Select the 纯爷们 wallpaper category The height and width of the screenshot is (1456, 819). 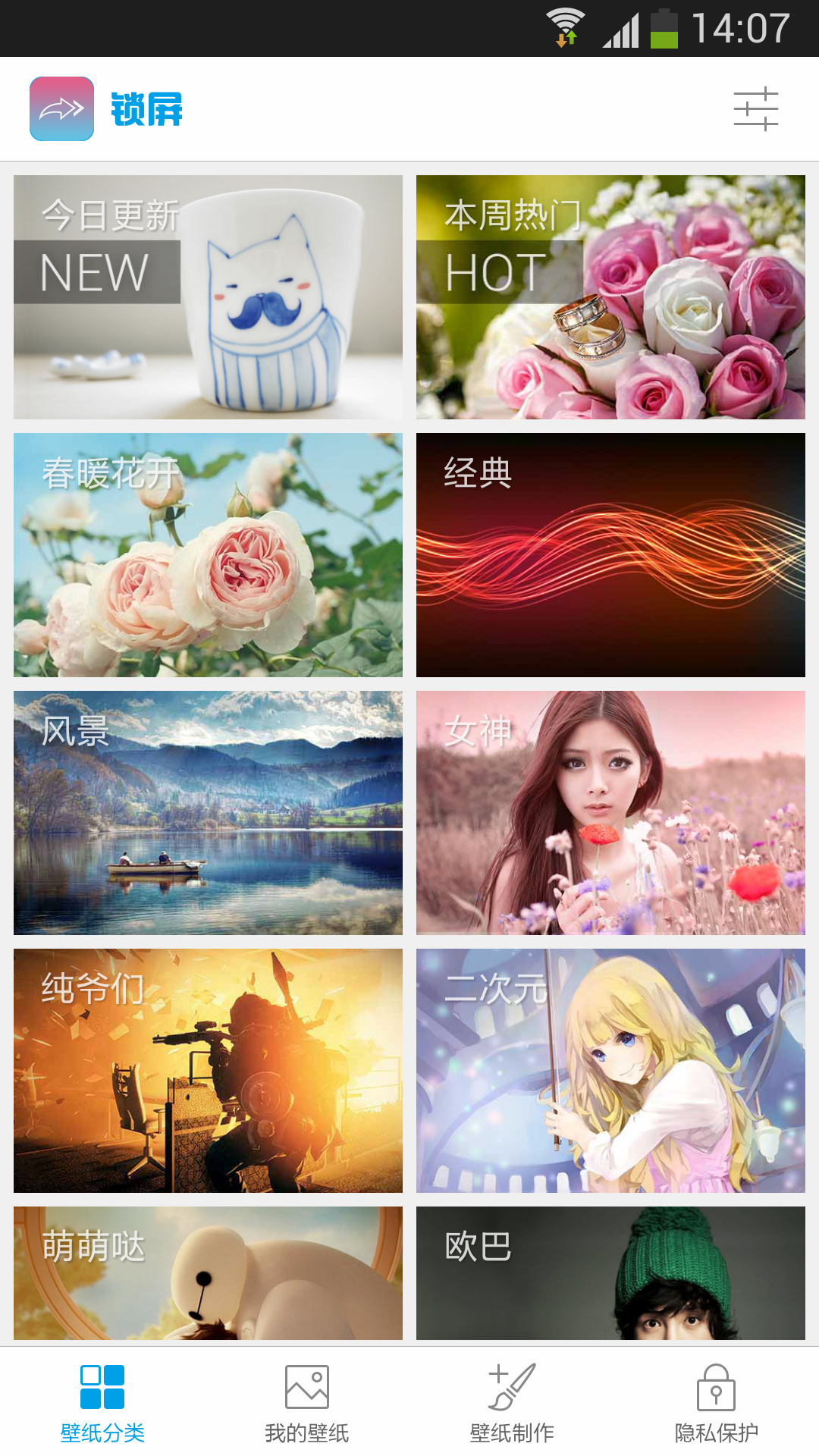click(208, 1071)
